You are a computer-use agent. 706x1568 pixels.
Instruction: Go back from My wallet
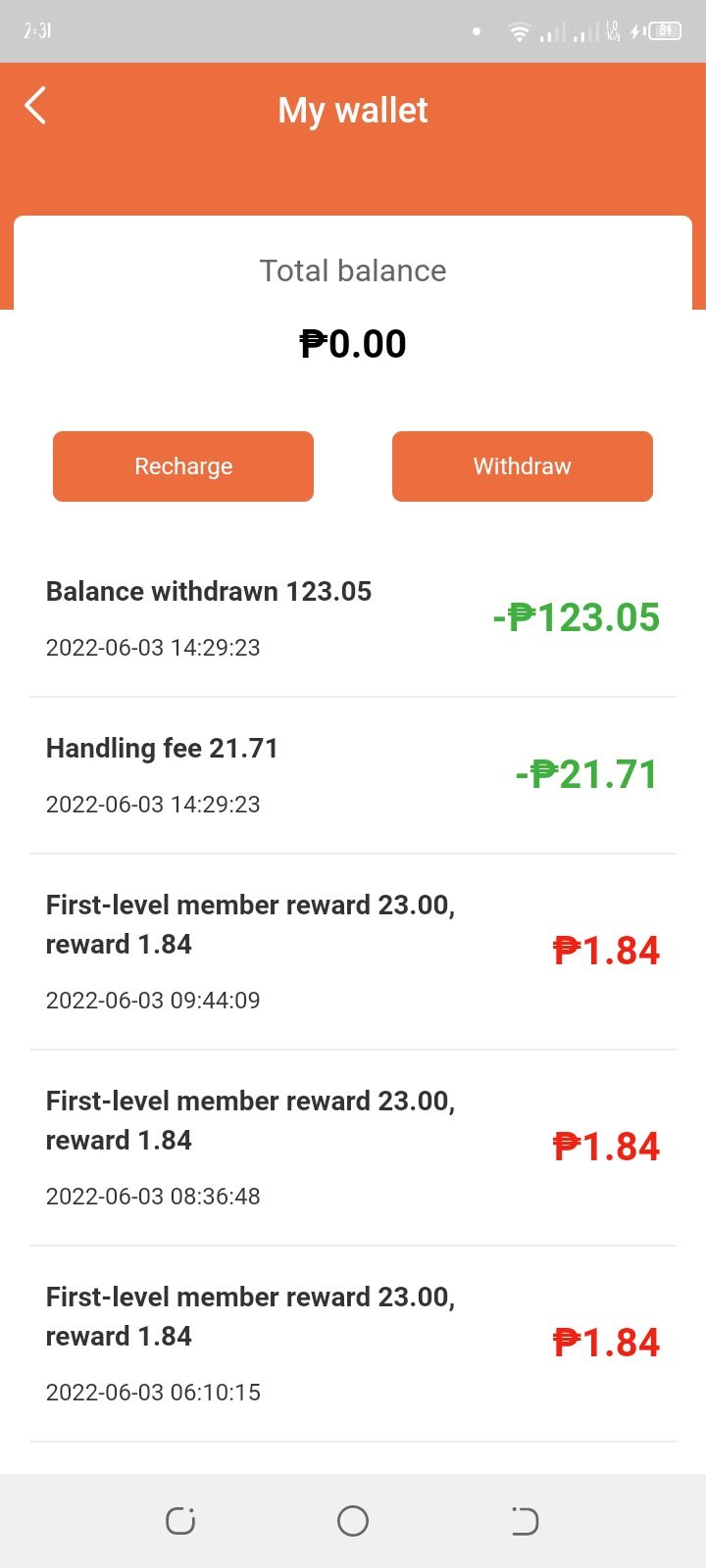coord(36,106)
